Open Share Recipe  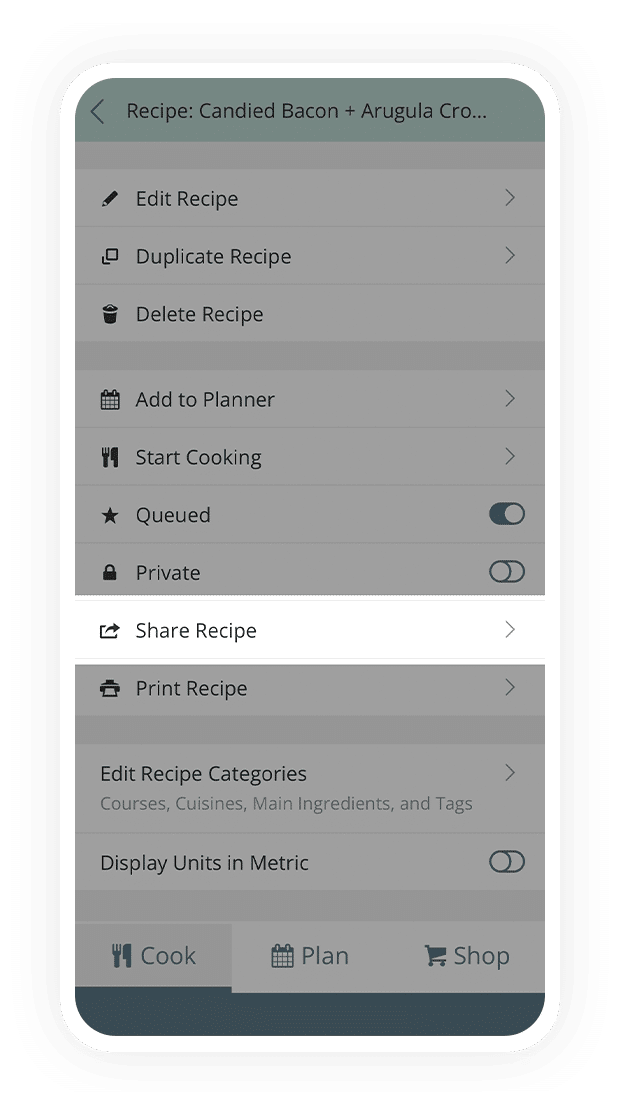310,630
